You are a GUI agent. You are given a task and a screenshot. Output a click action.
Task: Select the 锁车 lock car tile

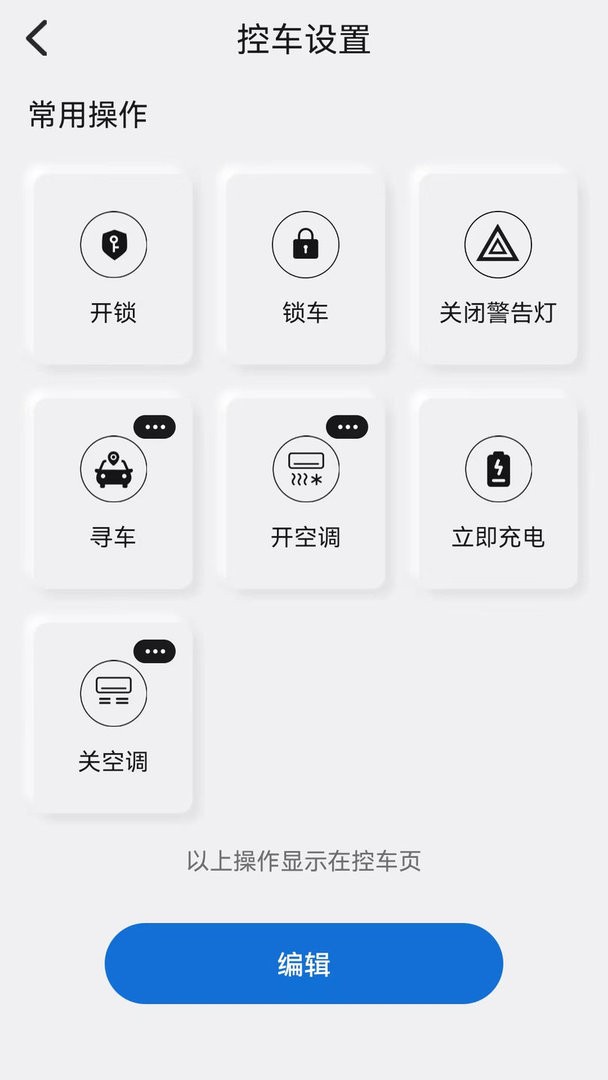305,268
